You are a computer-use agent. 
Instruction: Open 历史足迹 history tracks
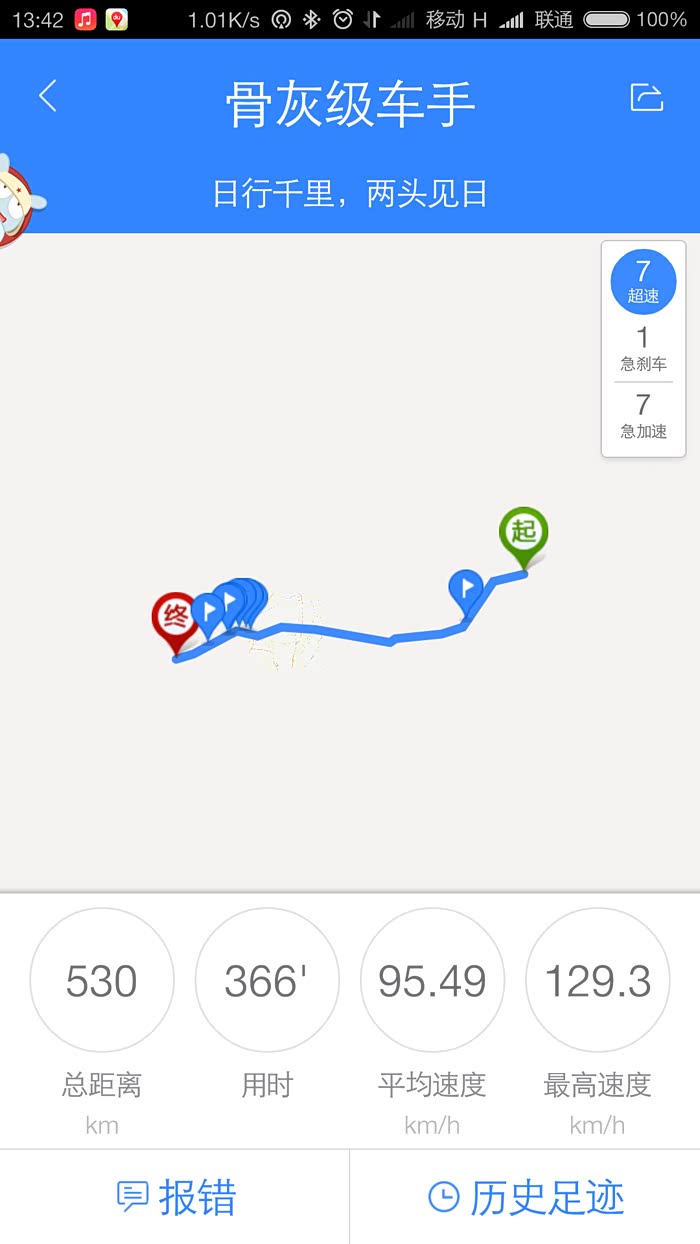525,1197
